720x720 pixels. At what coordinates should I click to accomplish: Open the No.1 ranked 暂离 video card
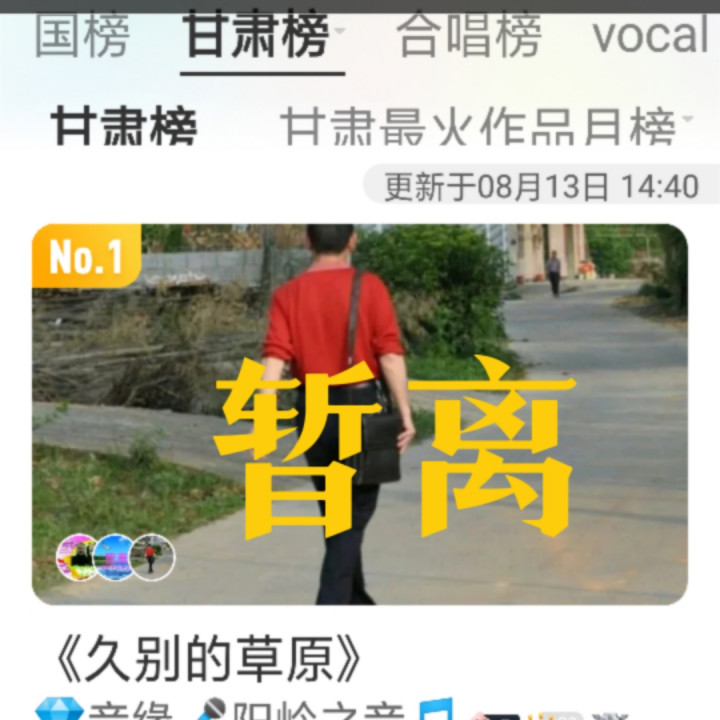tap(360, 413)
